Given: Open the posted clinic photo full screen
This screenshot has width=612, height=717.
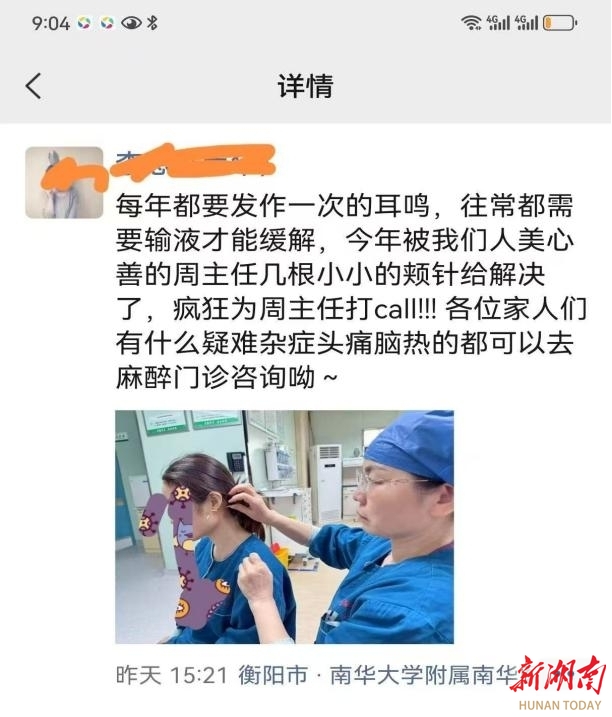Looking at the screenshot, I should coord(284,526).
